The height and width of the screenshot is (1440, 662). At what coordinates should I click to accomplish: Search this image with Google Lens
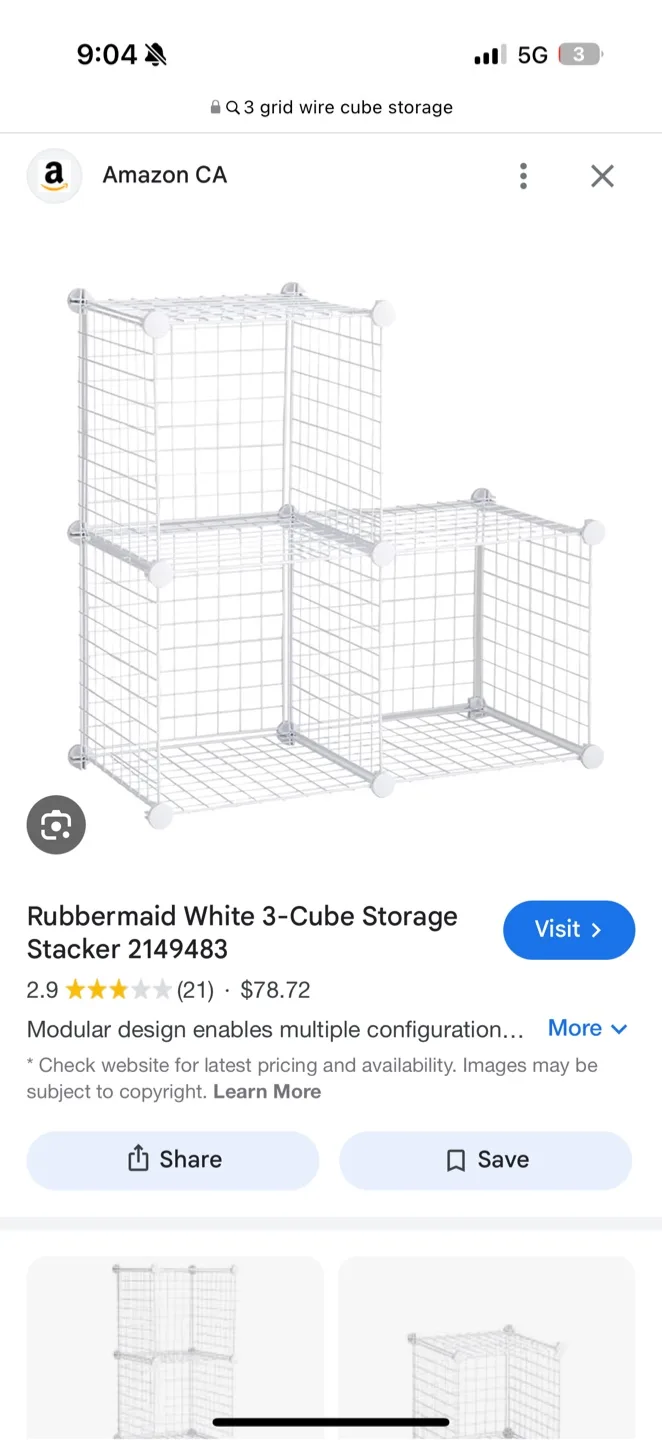56,825
